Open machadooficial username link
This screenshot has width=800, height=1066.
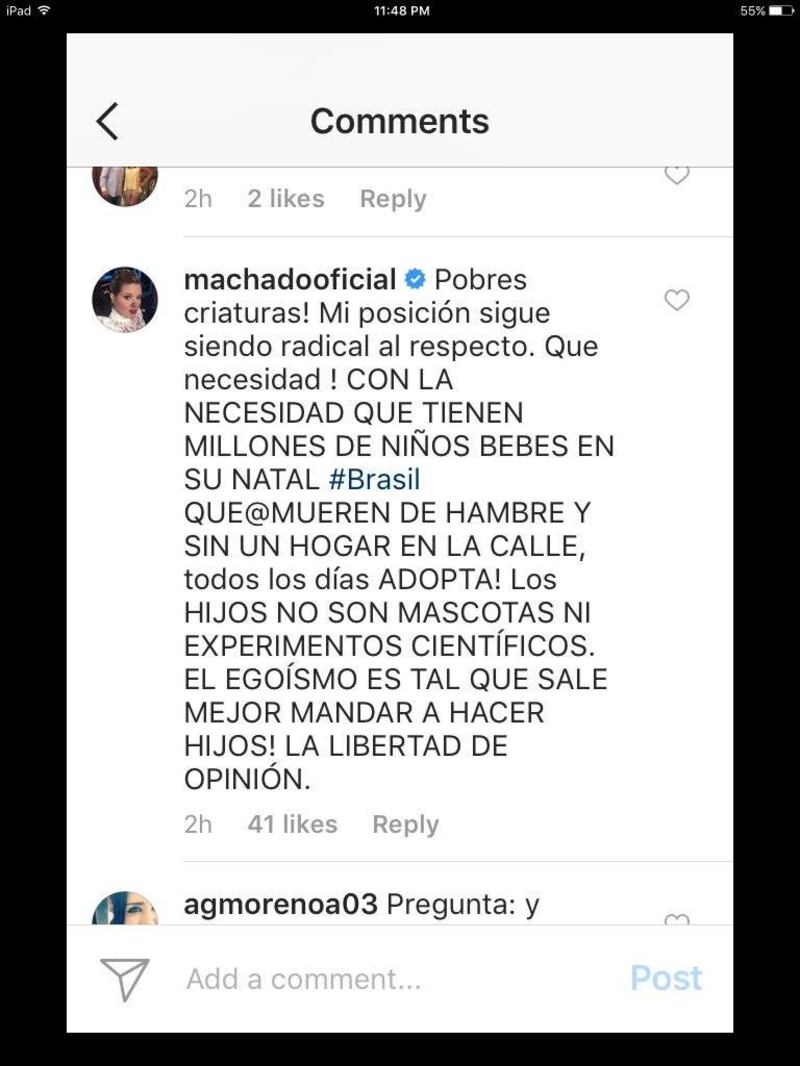pyautogui.click(x=290, y=279)
